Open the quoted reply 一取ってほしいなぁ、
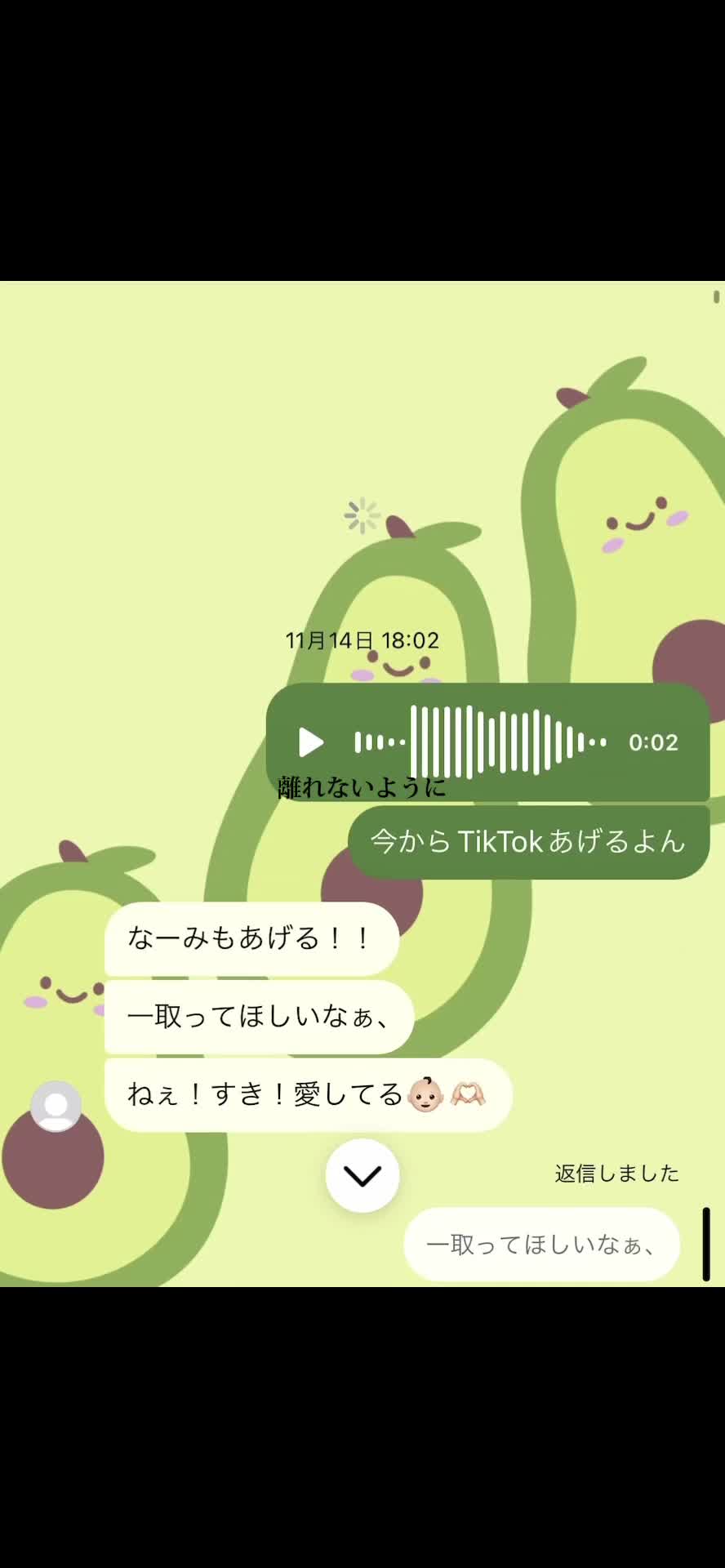Image resolution: width=725 pixels, height=1568 pixels. pyautogui.click(x=541, y=1245)
